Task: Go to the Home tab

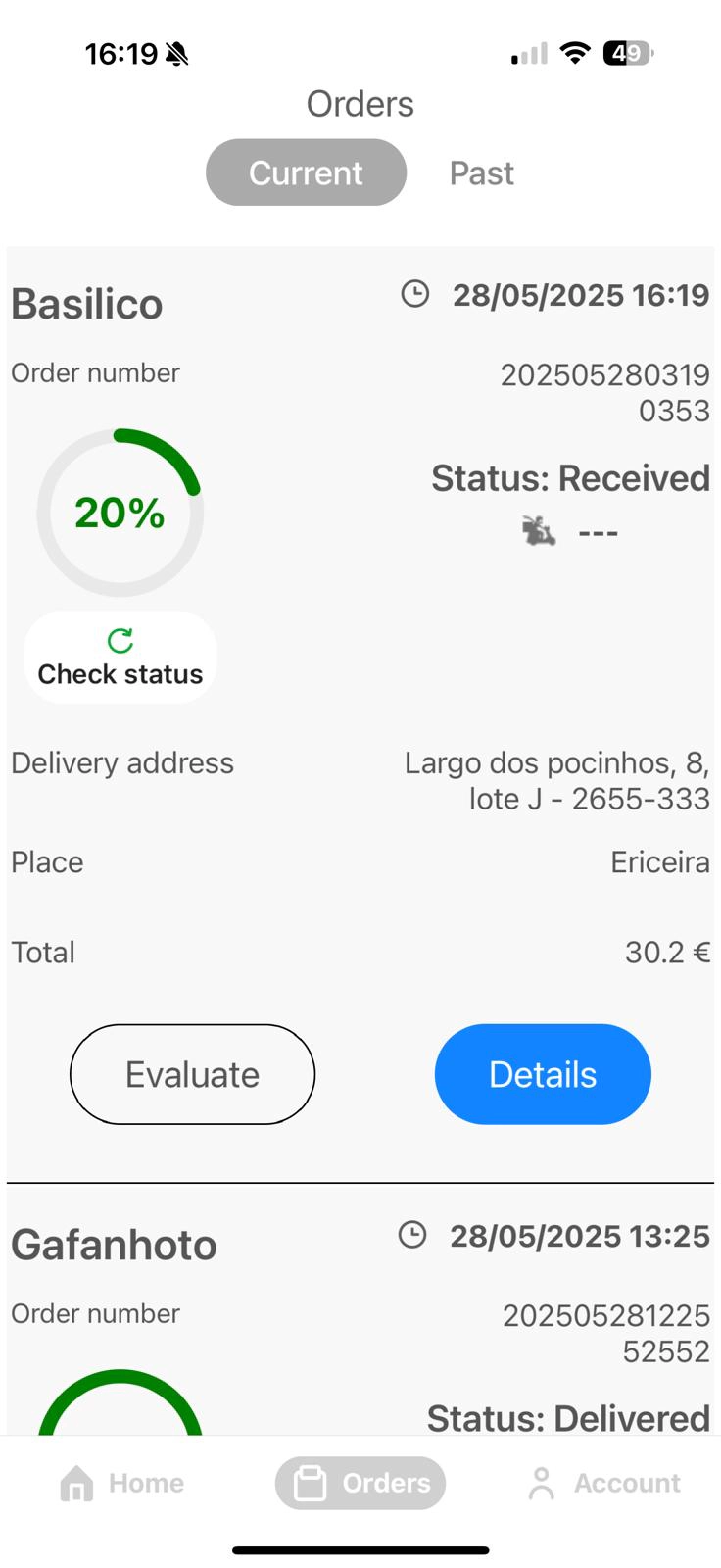Action: coord(121,1483)
